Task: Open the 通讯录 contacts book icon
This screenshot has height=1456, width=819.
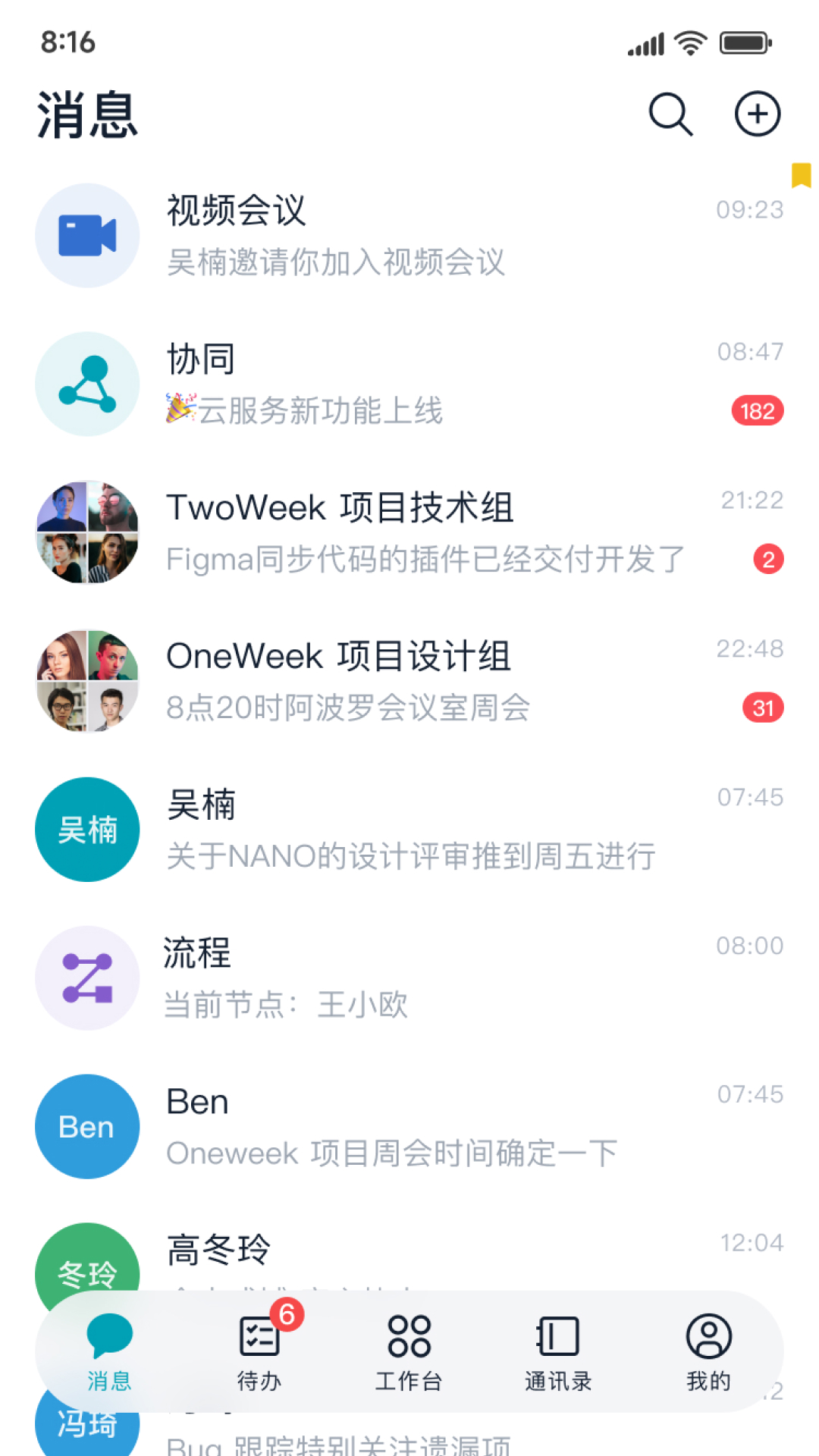Action: [556, 1335]
